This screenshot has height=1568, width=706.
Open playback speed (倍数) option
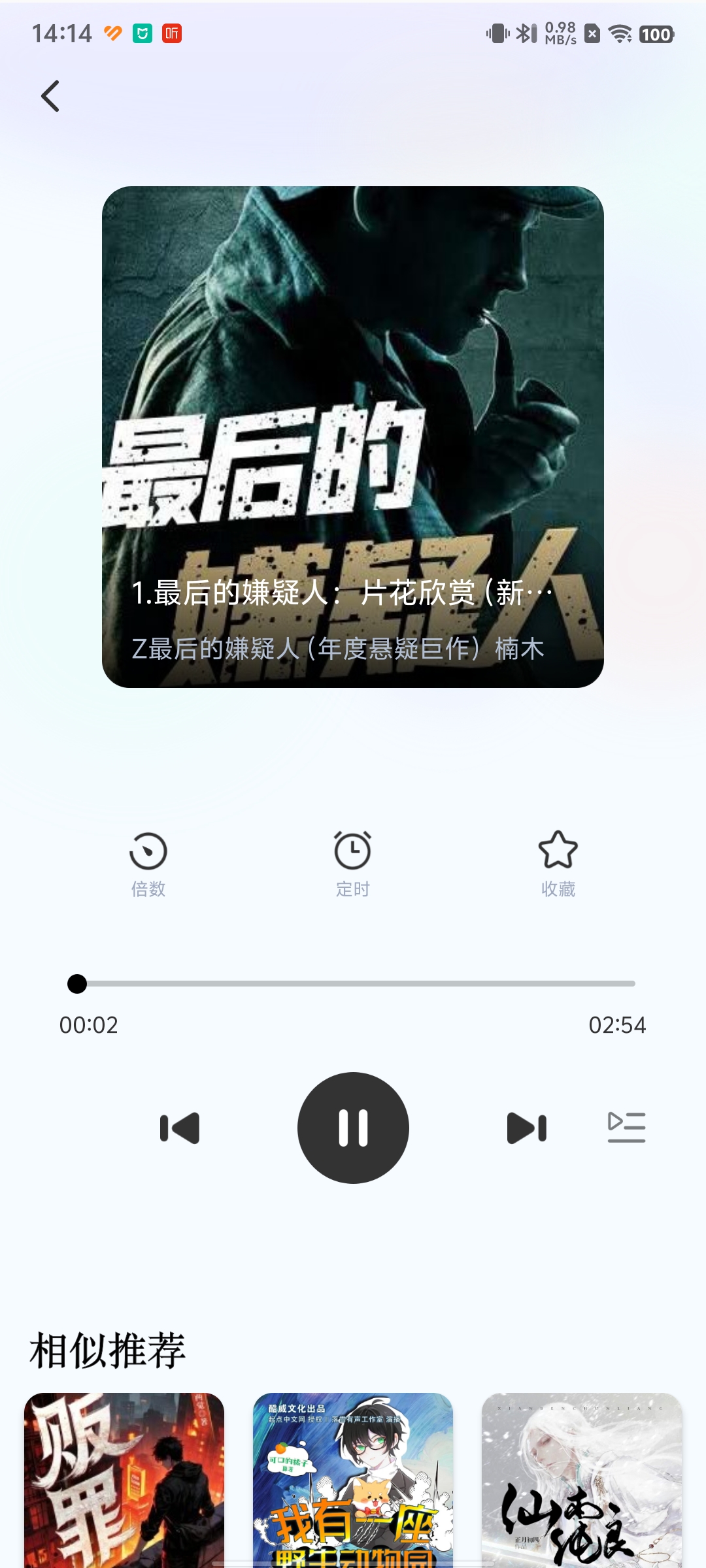coord(148,864)
